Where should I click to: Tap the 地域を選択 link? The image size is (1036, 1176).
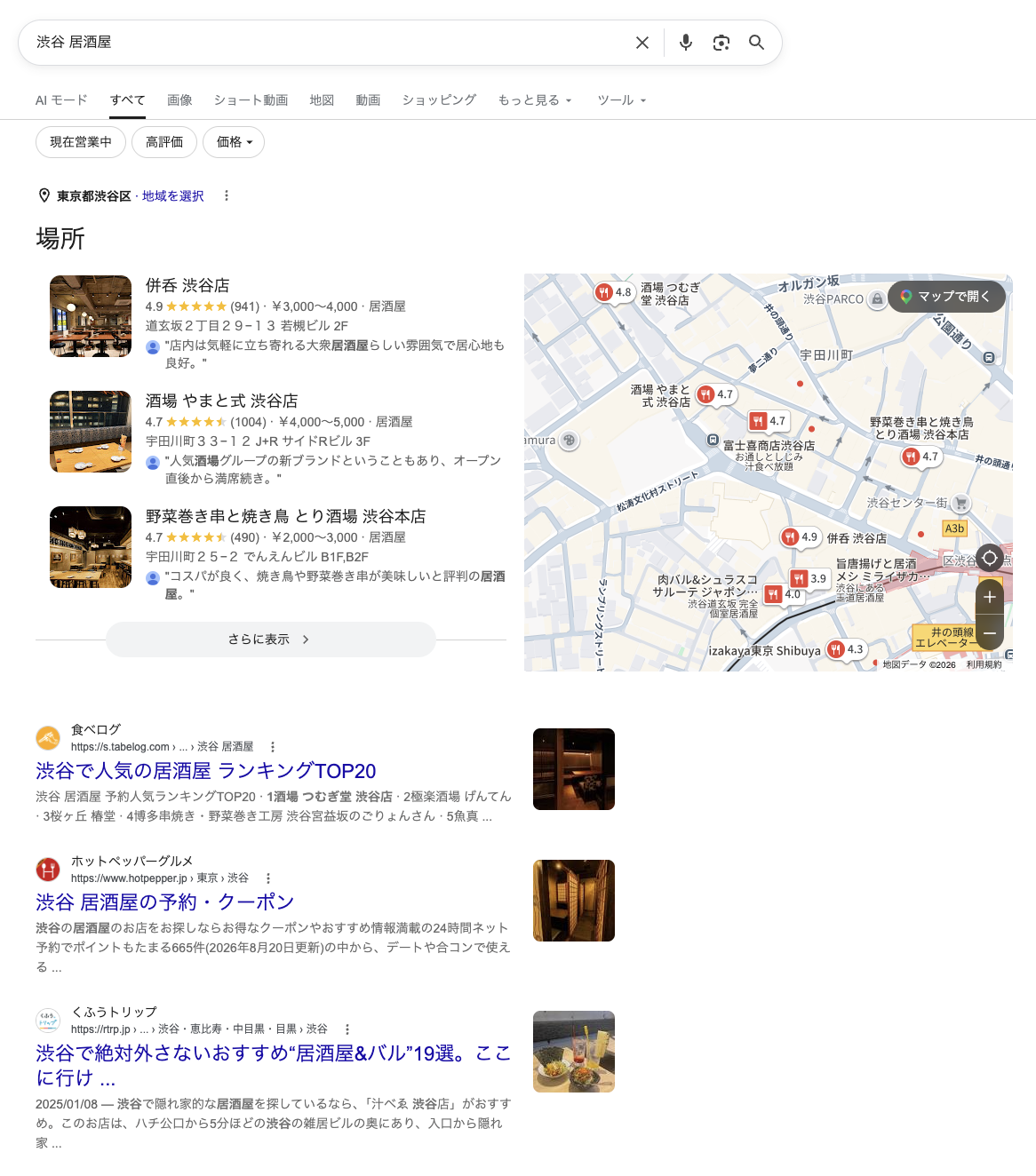173,196
